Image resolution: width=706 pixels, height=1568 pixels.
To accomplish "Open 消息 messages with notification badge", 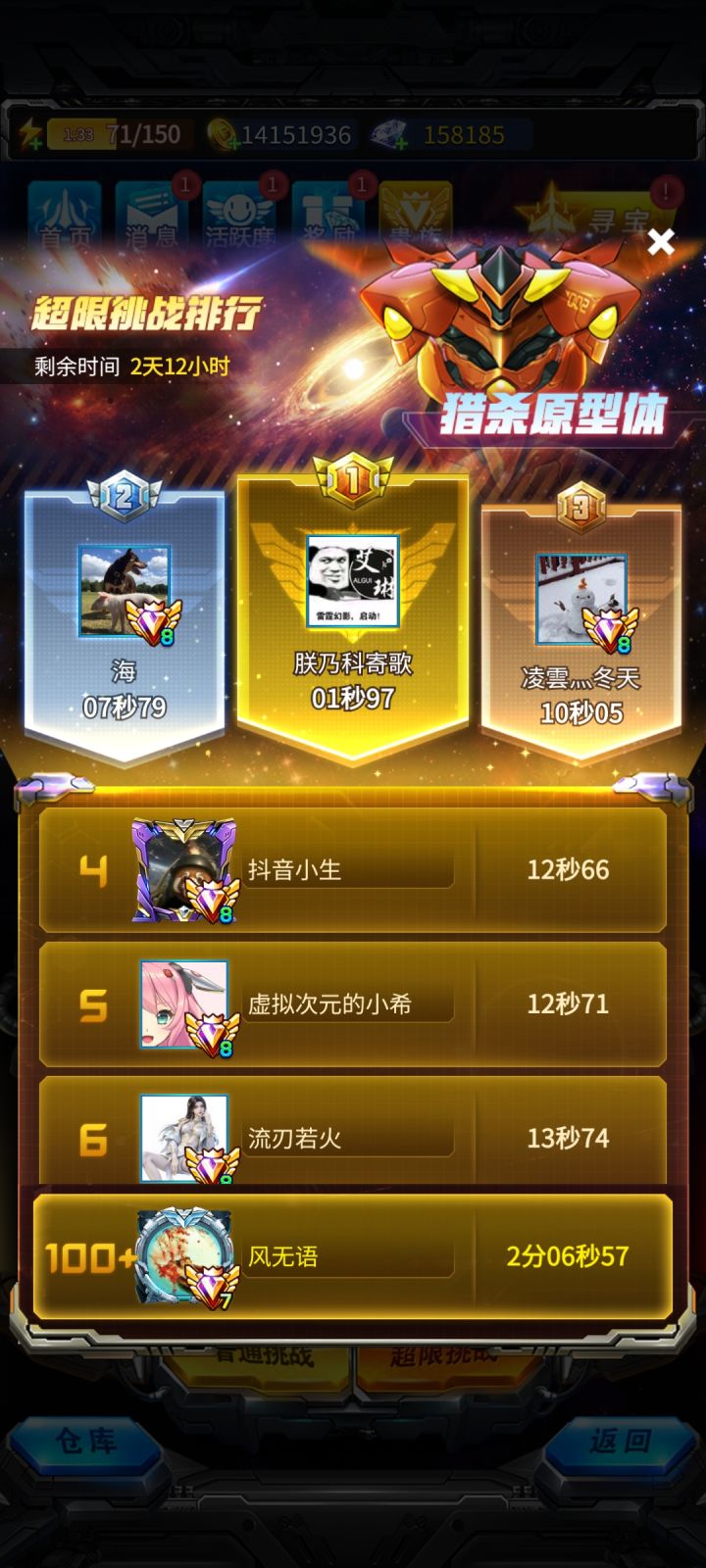I will click(152, 214).
